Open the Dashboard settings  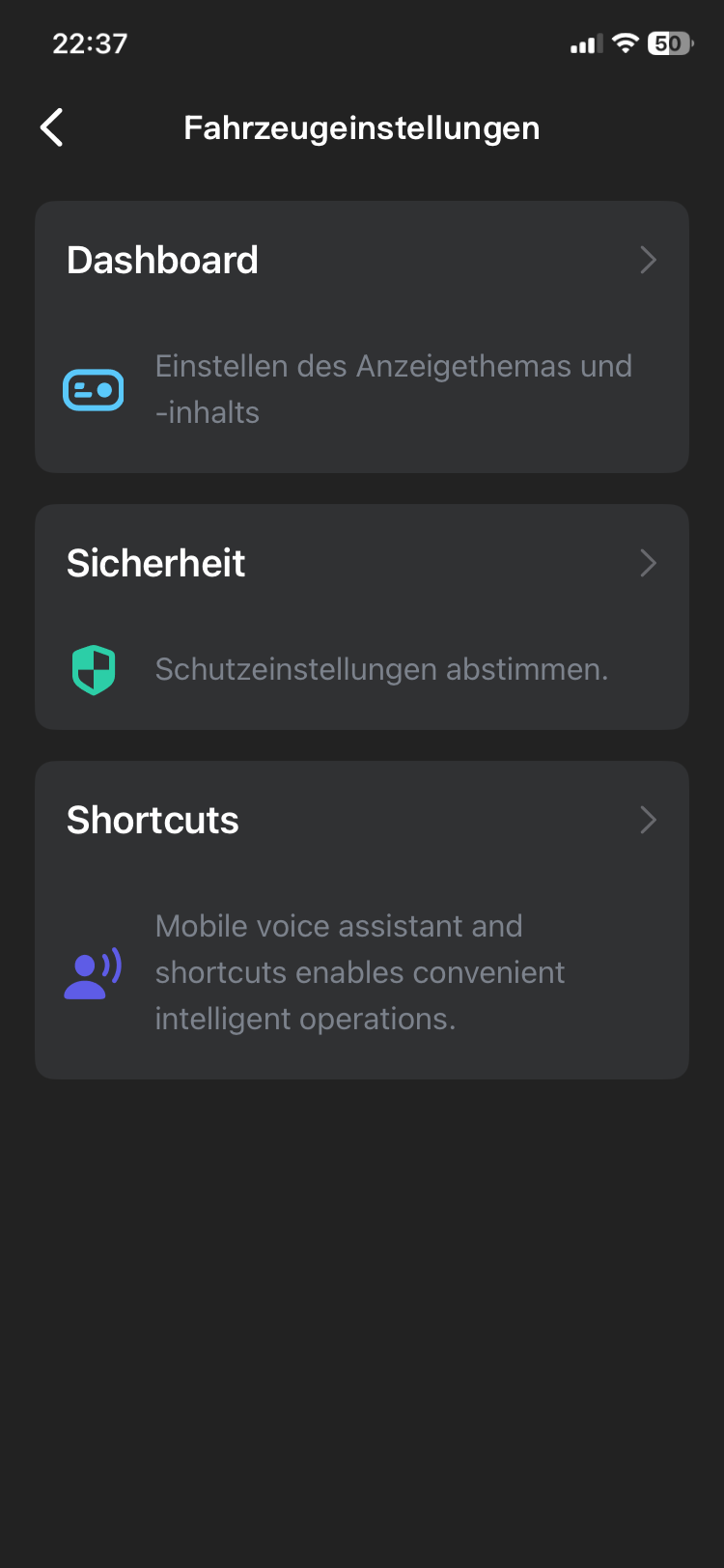click(x=361, y=336)
